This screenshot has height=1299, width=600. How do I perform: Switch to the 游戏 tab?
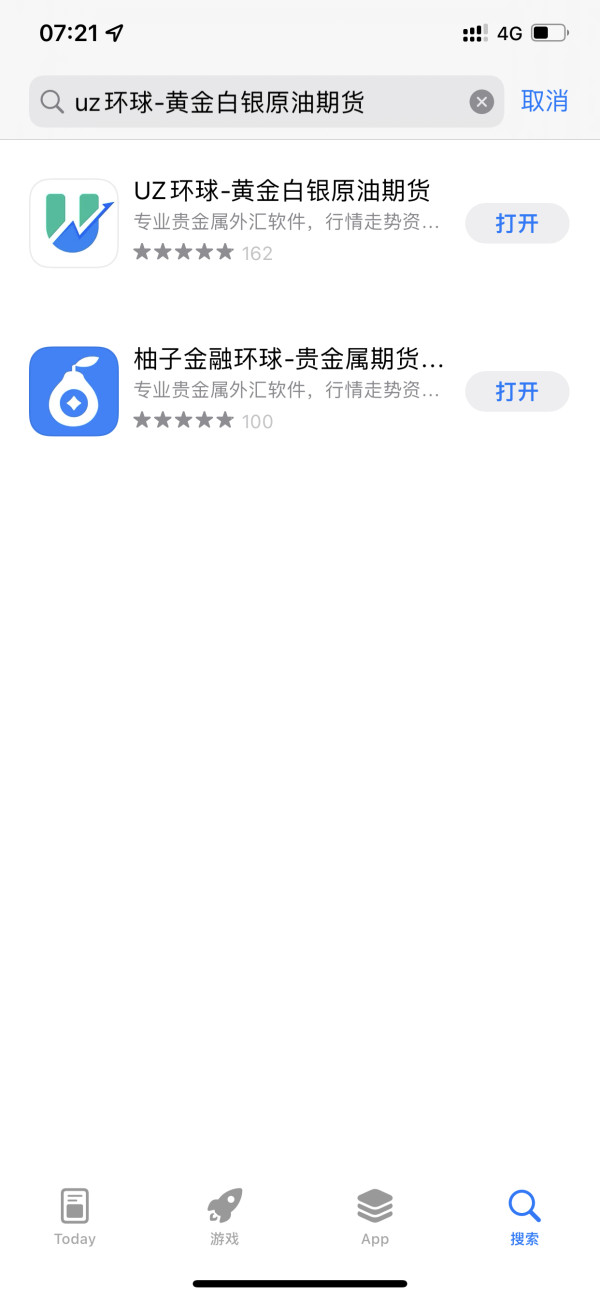pyautogui.click(x=225, y=1217)
